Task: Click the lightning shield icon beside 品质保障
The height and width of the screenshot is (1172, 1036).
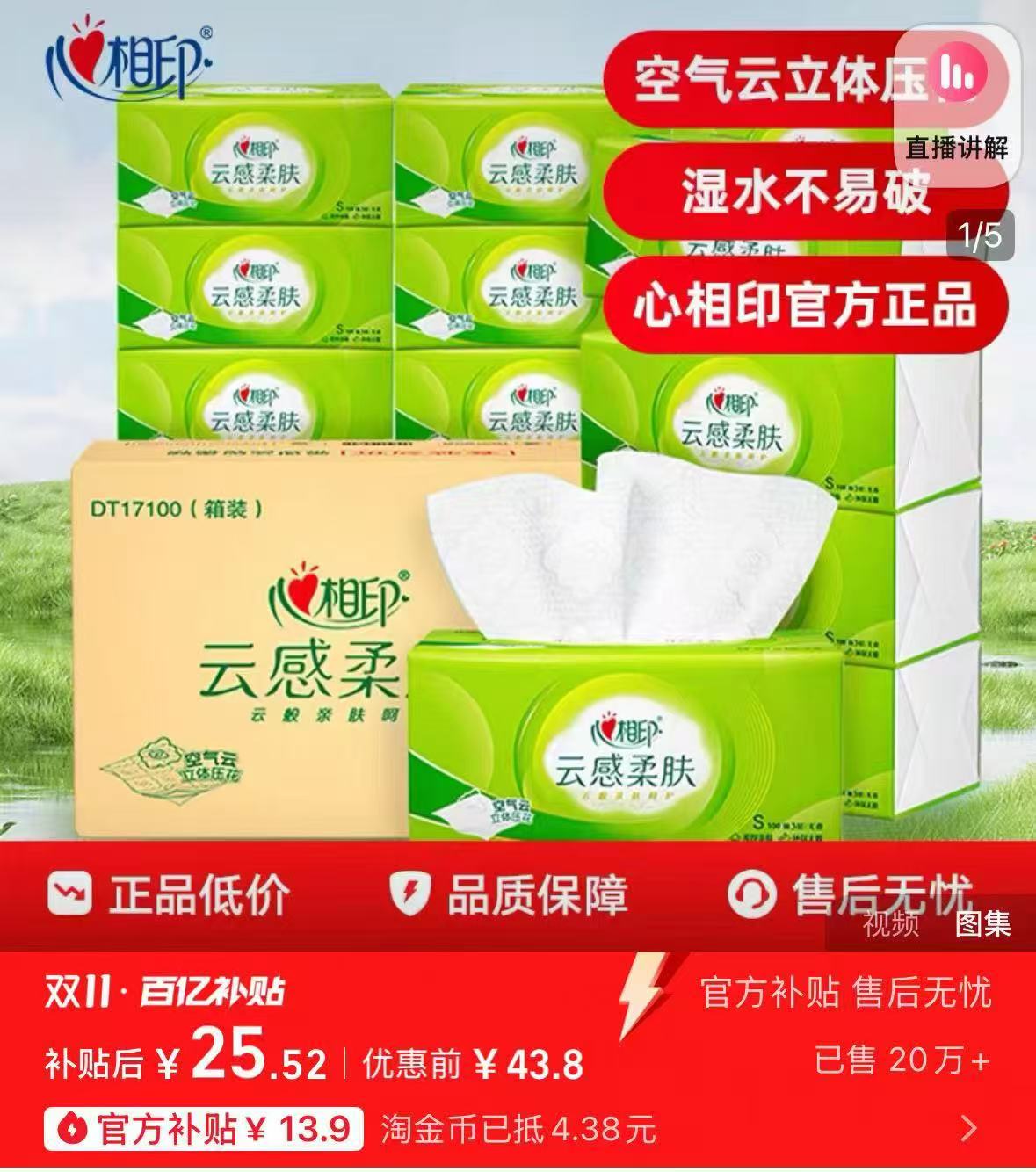Action: (410, 895)
